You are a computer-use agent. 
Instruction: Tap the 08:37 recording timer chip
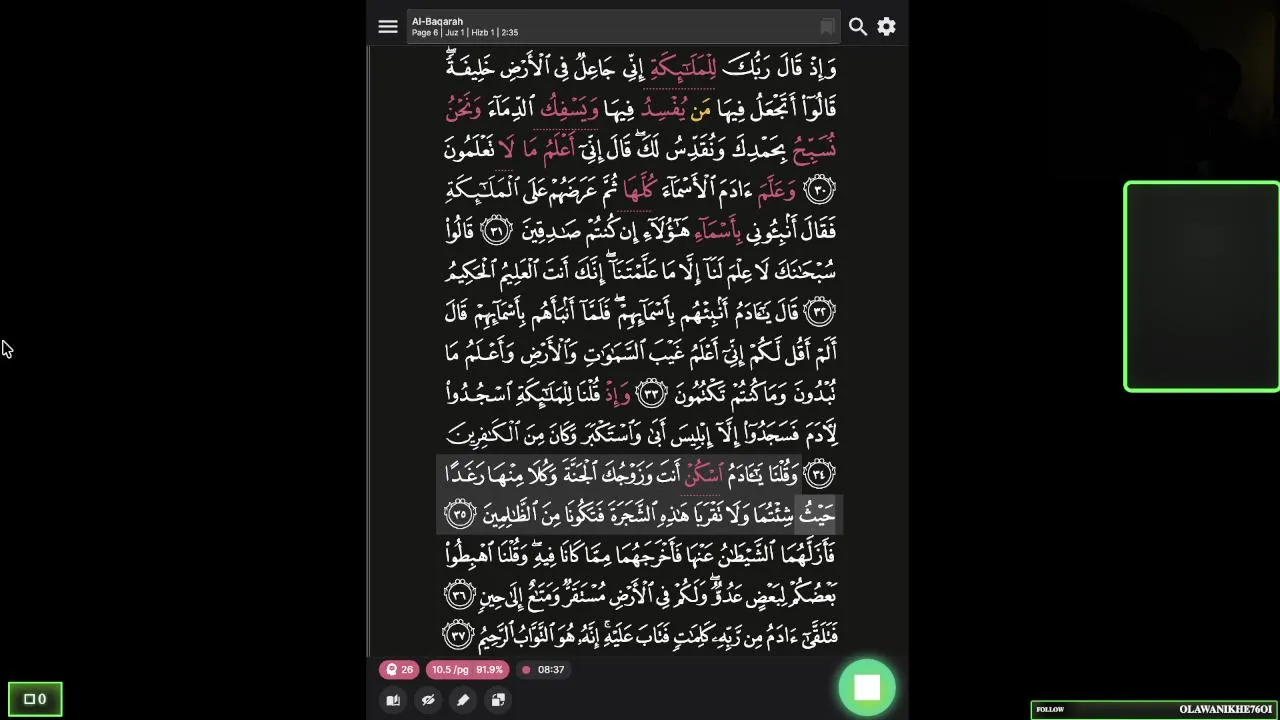543,670
